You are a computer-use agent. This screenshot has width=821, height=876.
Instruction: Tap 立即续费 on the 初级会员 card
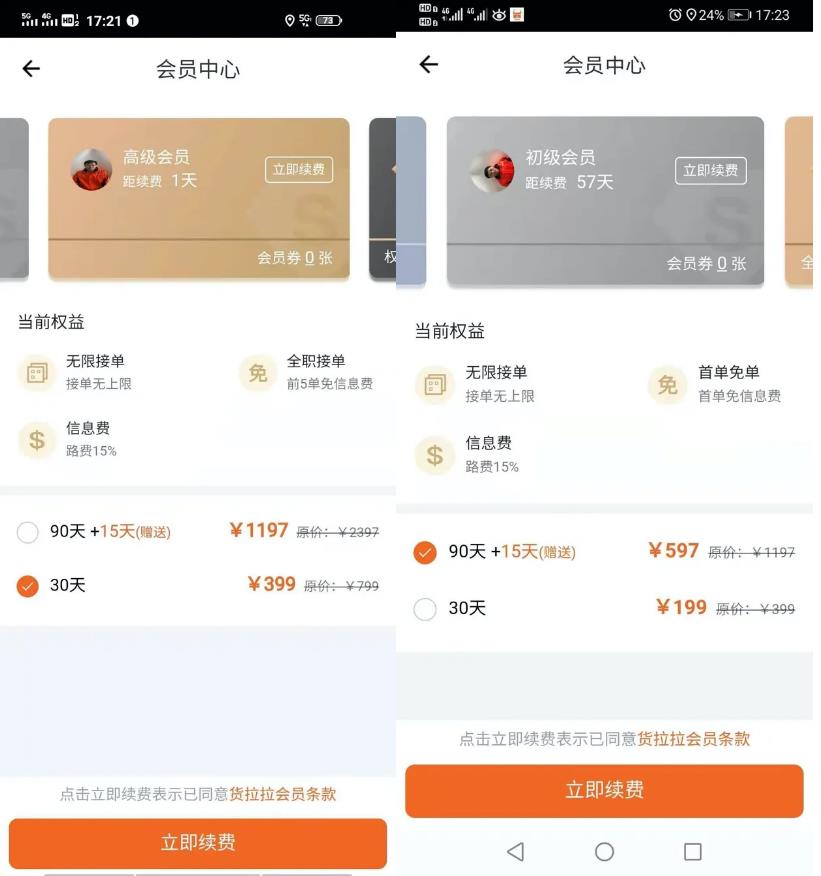coord(710,171)
